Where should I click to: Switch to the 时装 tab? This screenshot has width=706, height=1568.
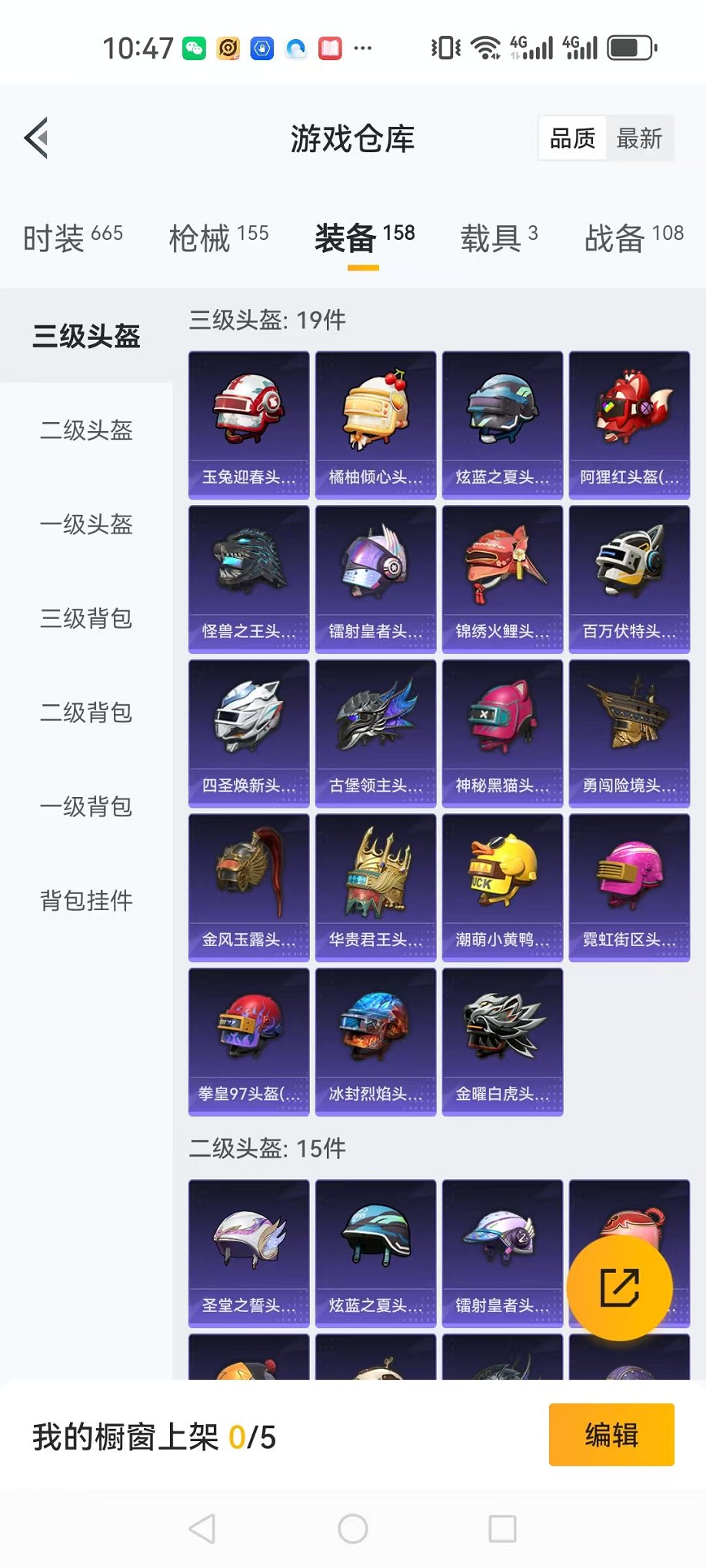(72, 238)
